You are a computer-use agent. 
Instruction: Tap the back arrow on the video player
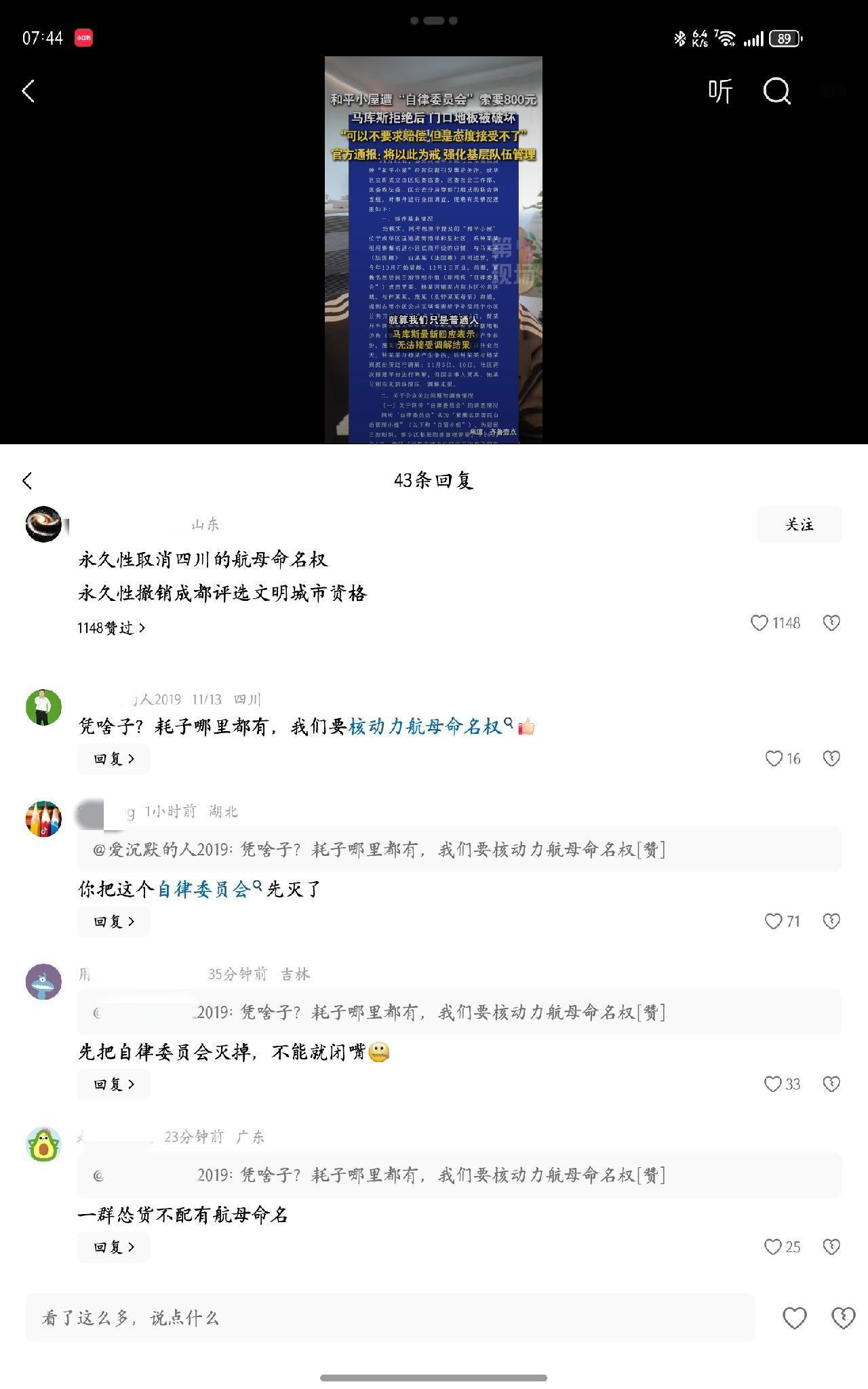click(x=28, y=90)
